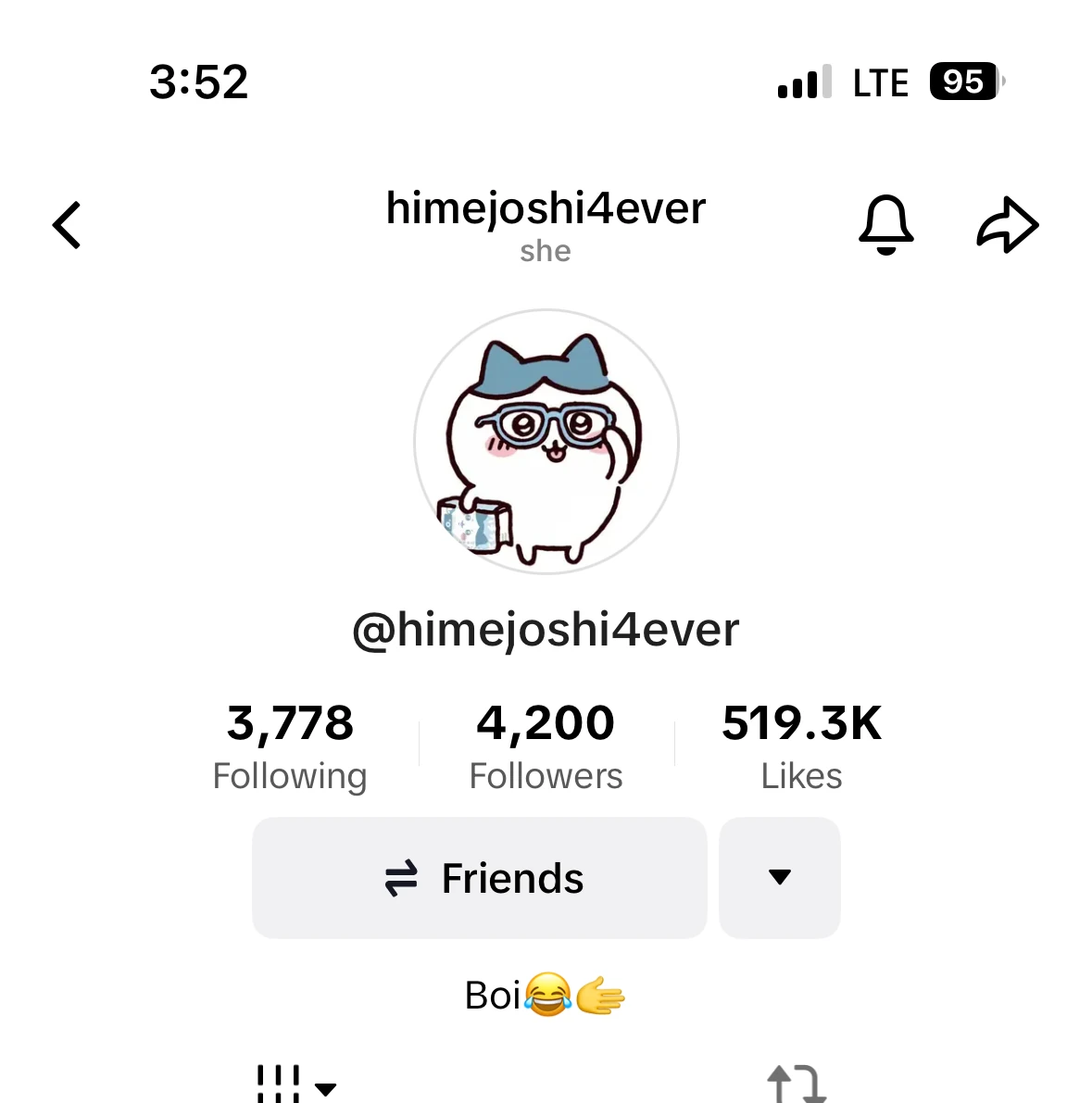Open the profile picture of himejoshi4ever

[x=546, y=442]
